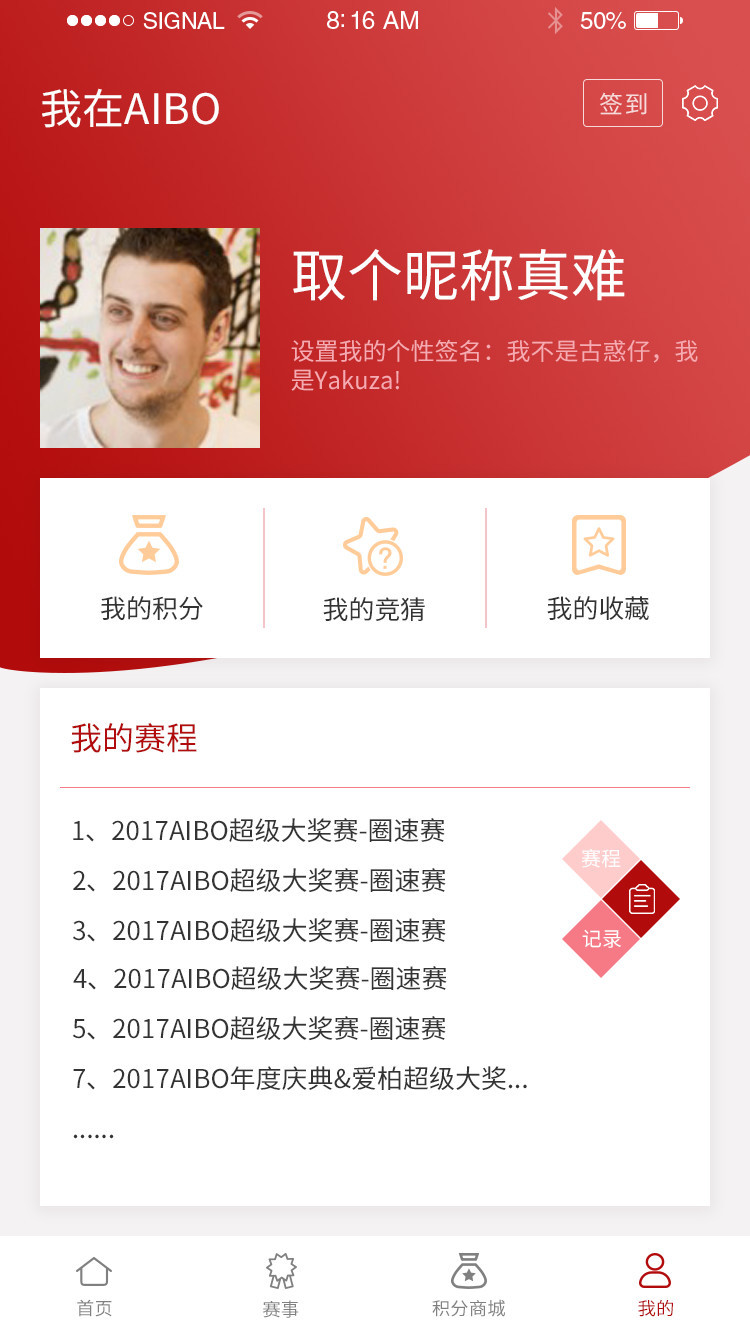750x1334 pixels.
Task: Open the 积分商城 points mall tab
Action: (x=468, y=1286)
